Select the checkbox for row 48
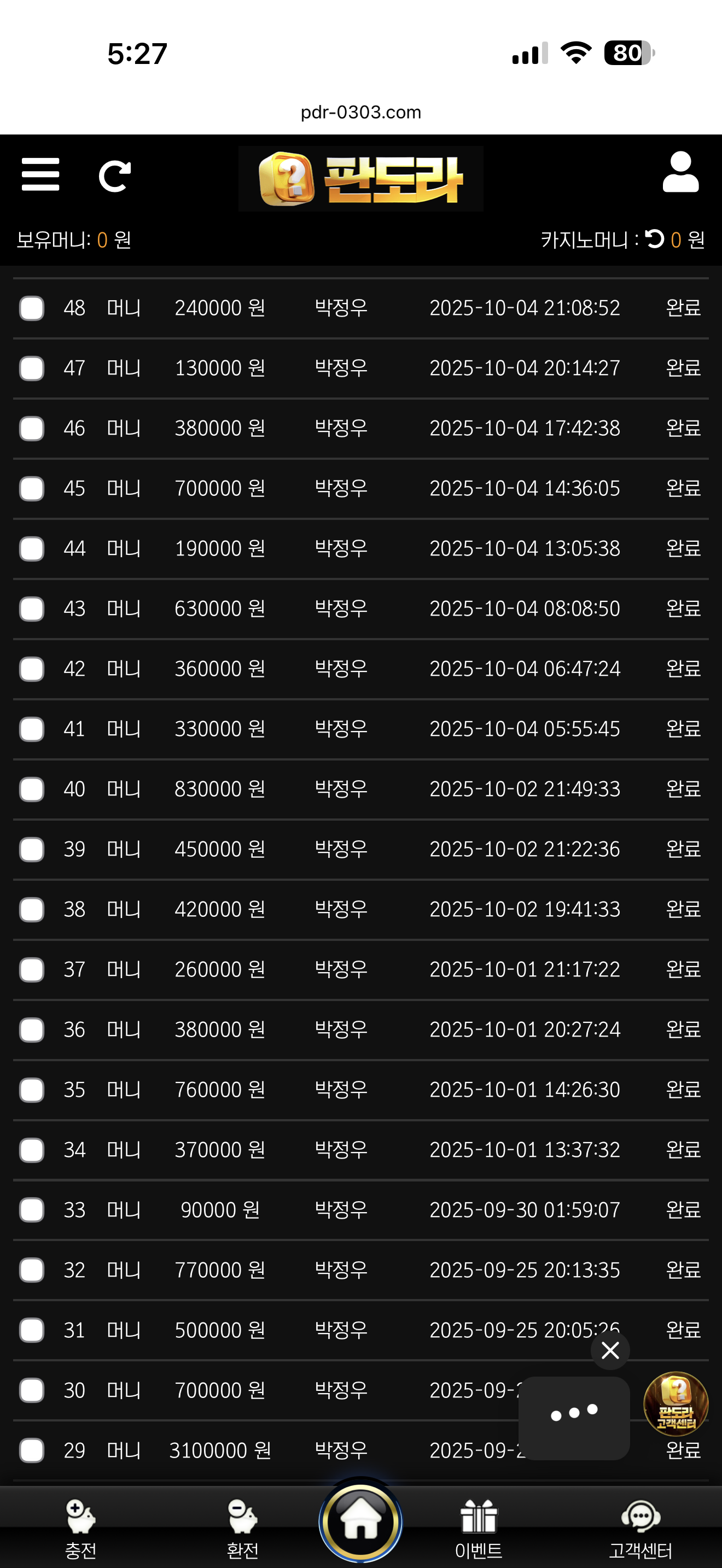The width and height of the screenshot is (722, 1568). click(32, 308)
